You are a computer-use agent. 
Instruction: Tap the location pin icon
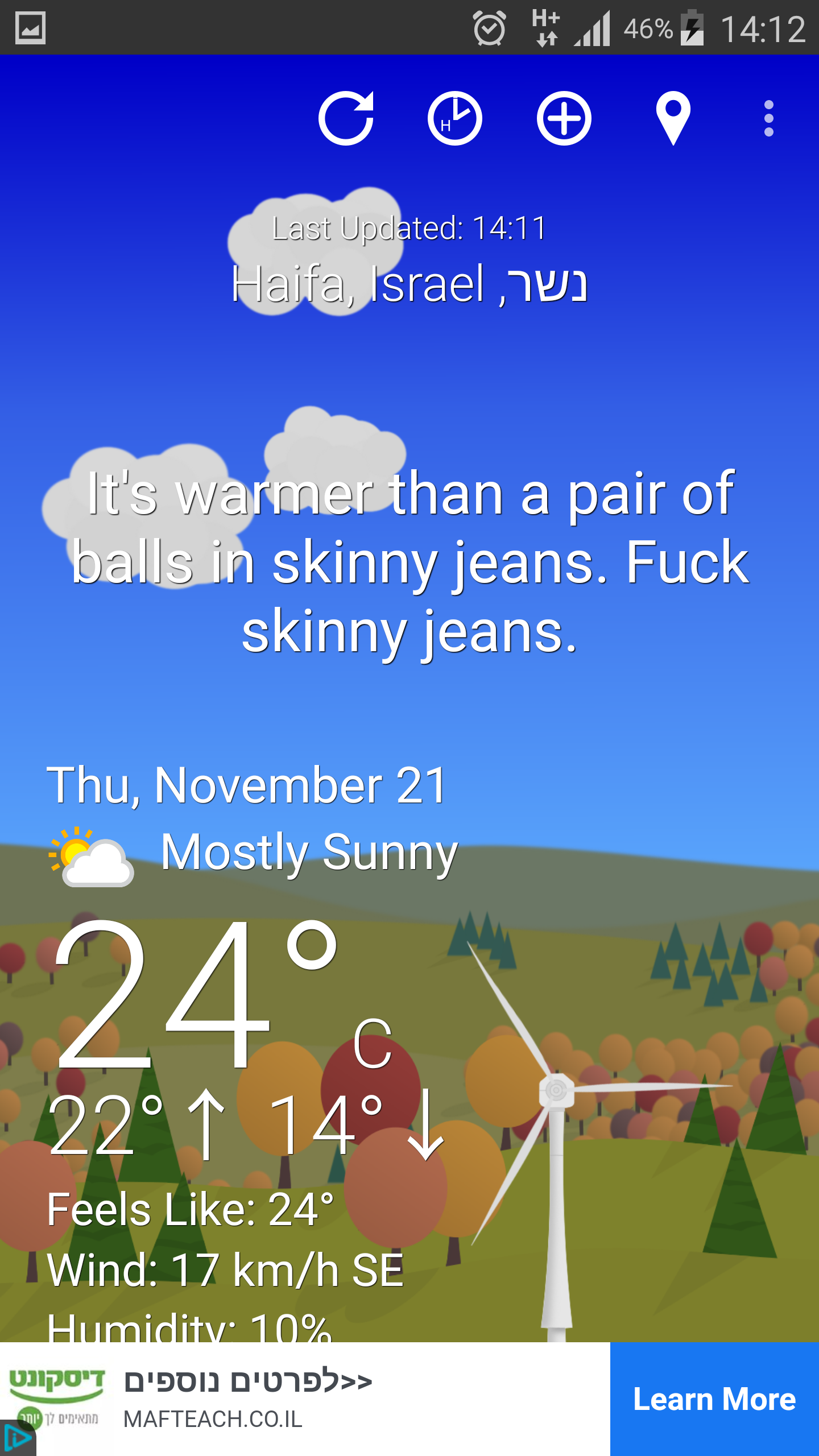[673, 118]
